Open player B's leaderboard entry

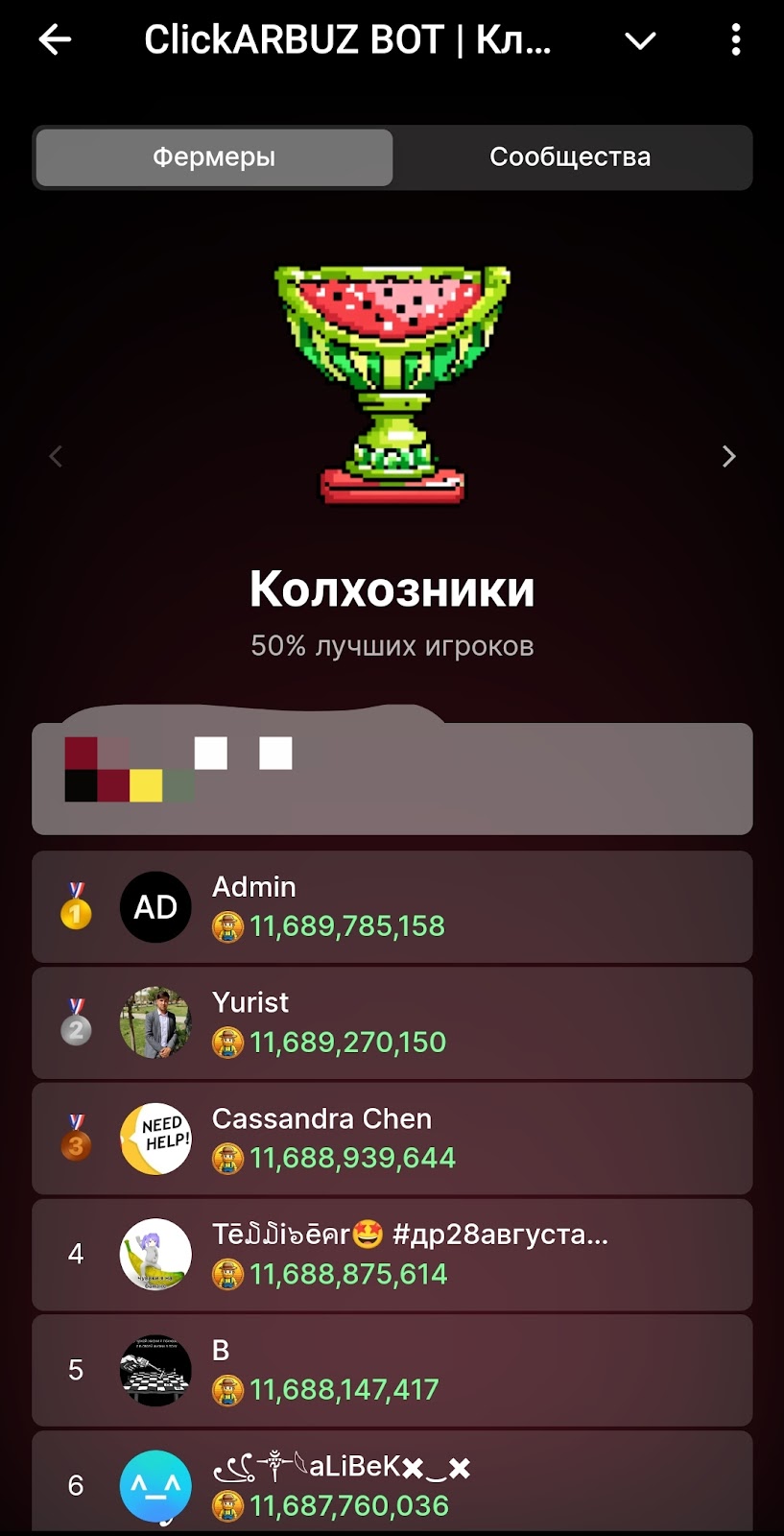click(x=392, y=1370)
